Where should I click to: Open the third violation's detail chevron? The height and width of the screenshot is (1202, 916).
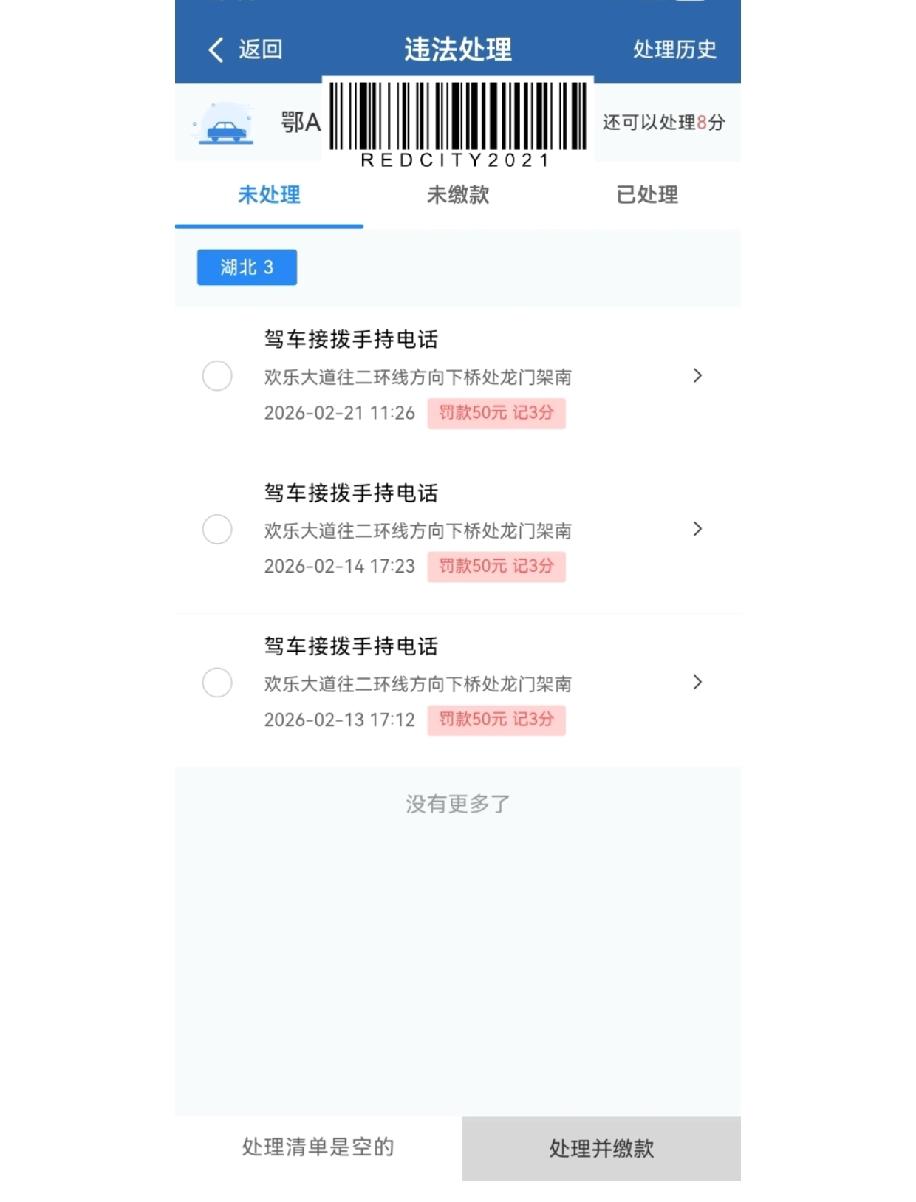coord(697,683)
